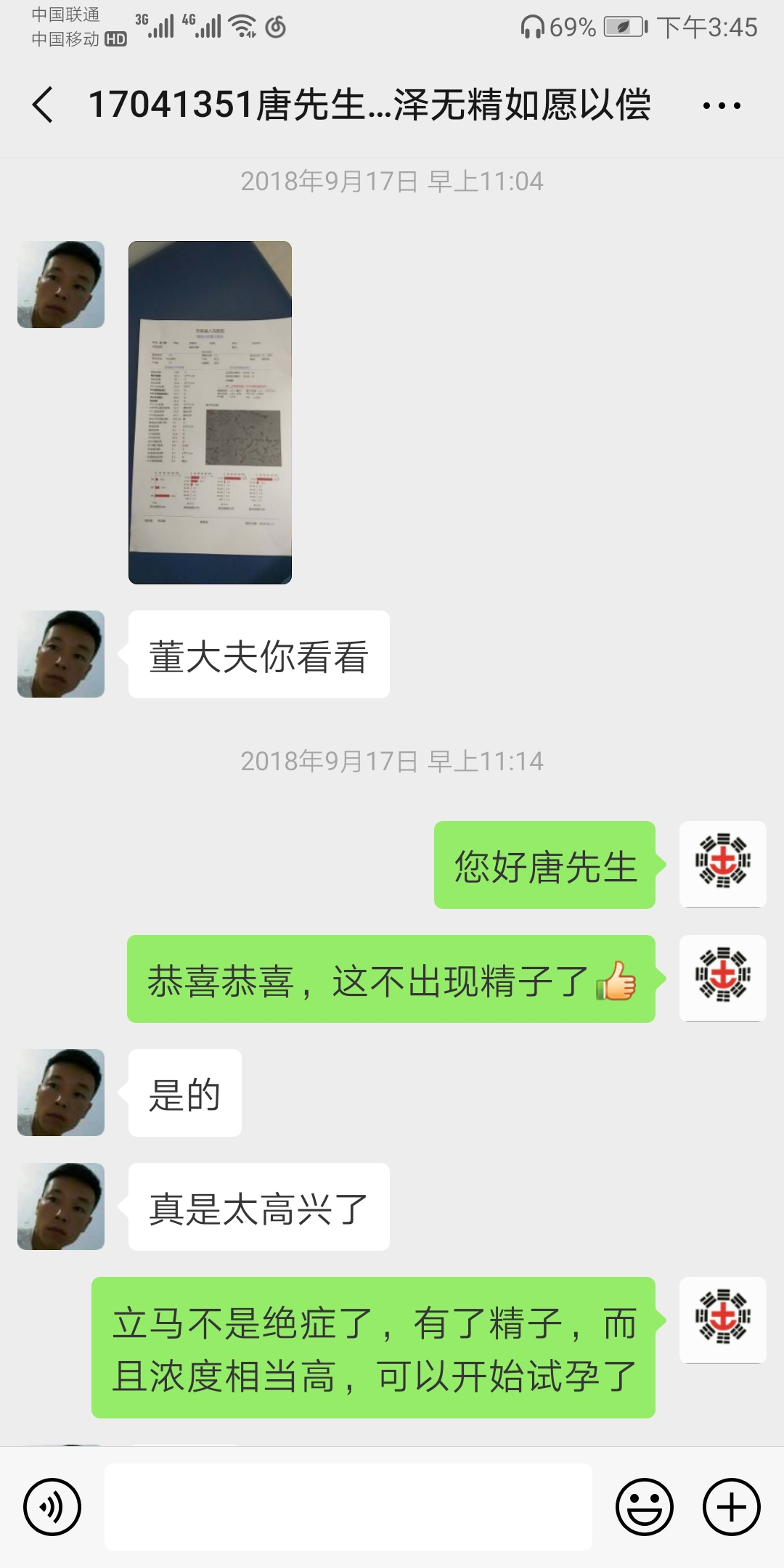Switch to voice message input
This screenshot has height=1568, width=784.
pyautogui.click(x=52, y=1507)
